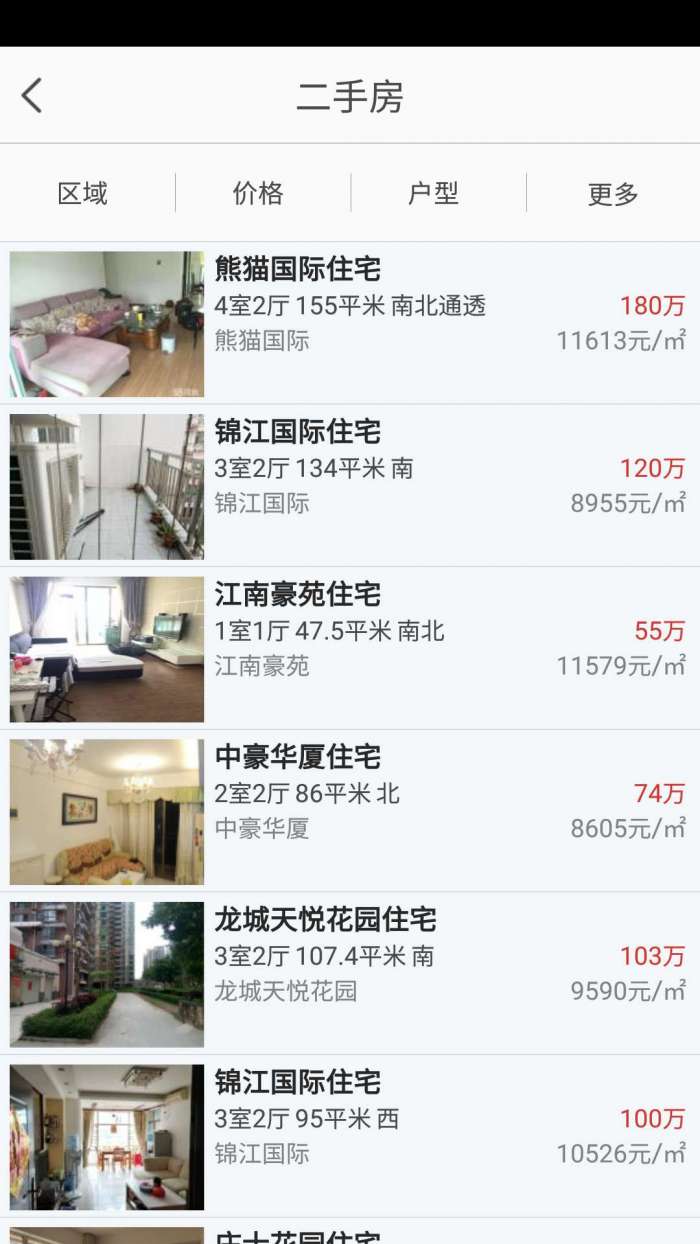The height and width of the screenshot is (1244, 700).
Task: View the 江南豪苑住宅 listing
Action: (350, 648)
